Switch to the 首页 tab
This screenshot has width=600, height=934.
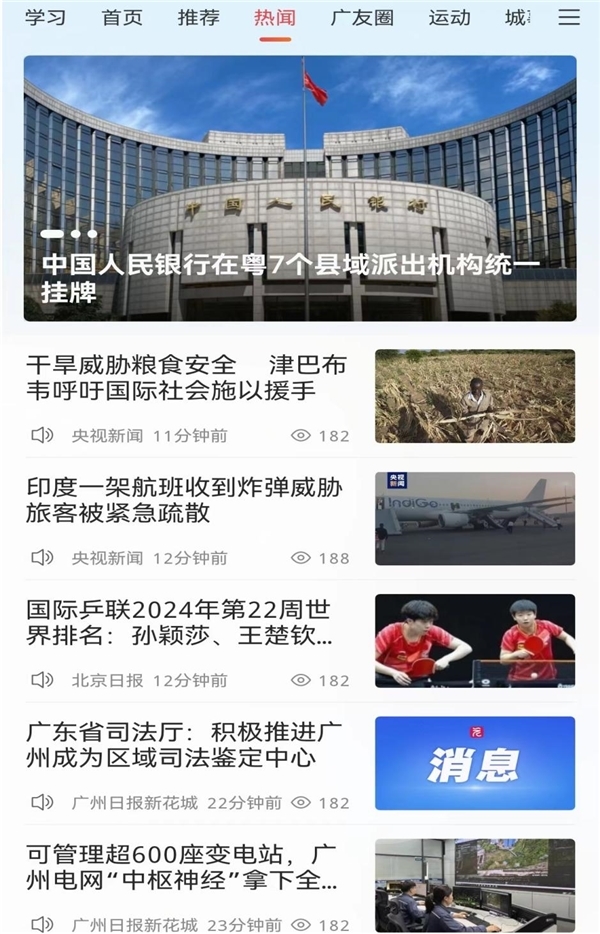[x=122, y=18]
